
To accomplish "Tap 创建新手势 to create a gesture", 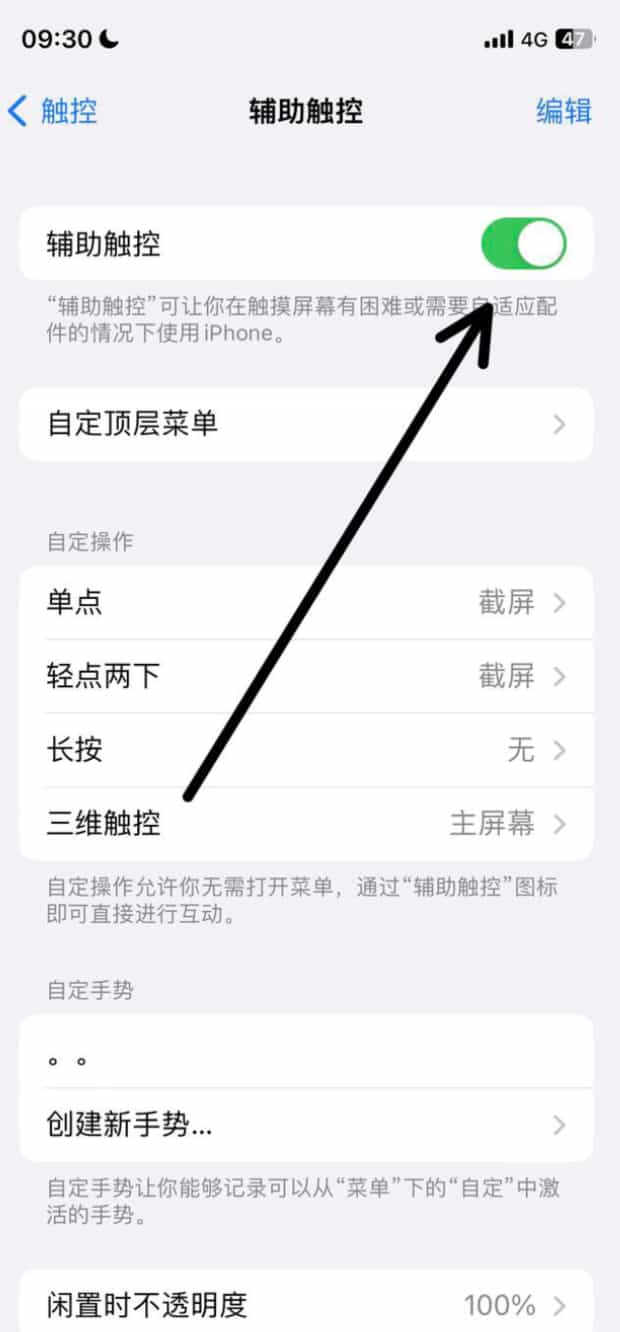I will (x=306, y=1125).
